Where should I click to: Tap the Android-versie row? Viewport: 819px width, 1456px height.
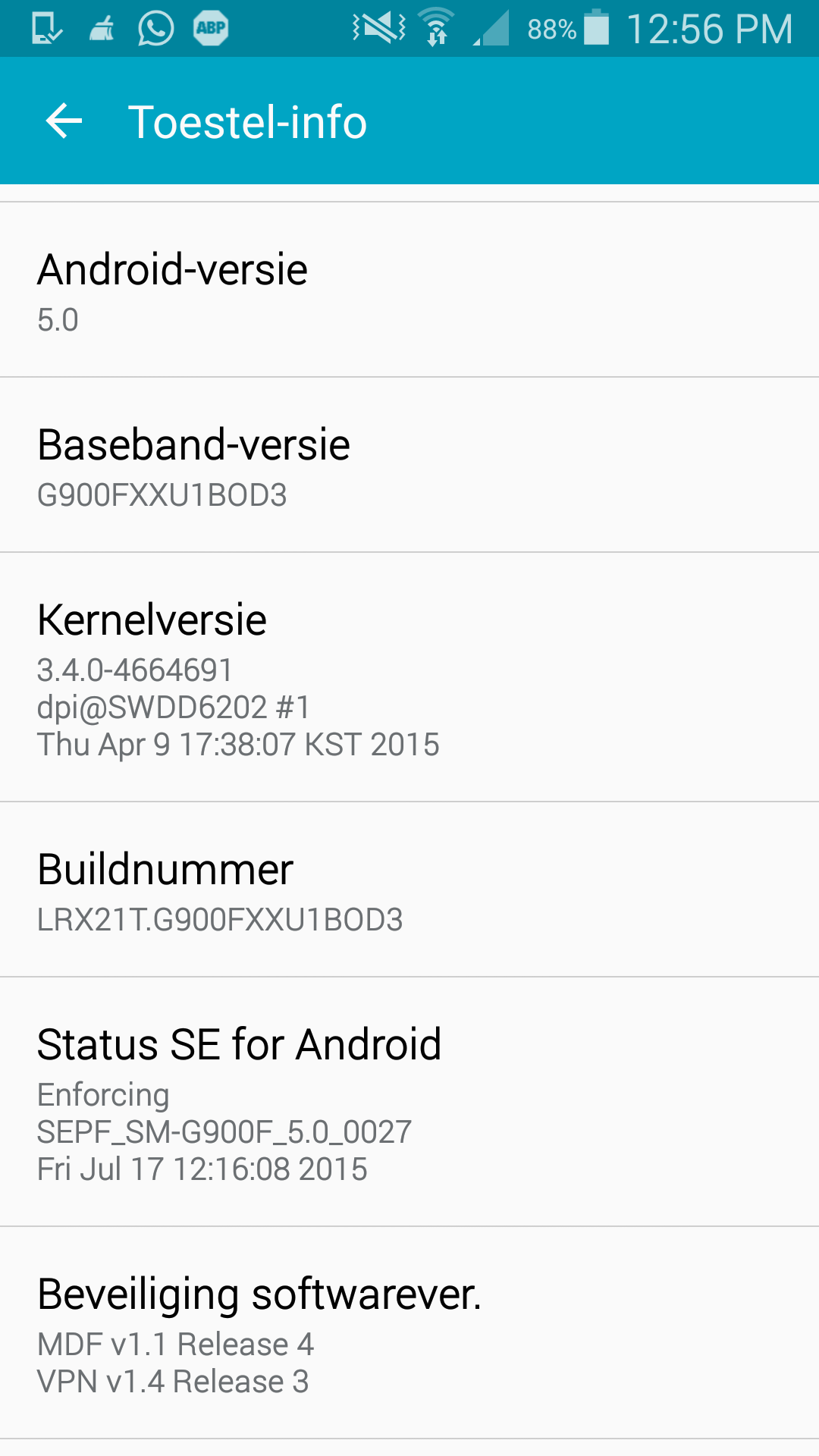(409, 290)
